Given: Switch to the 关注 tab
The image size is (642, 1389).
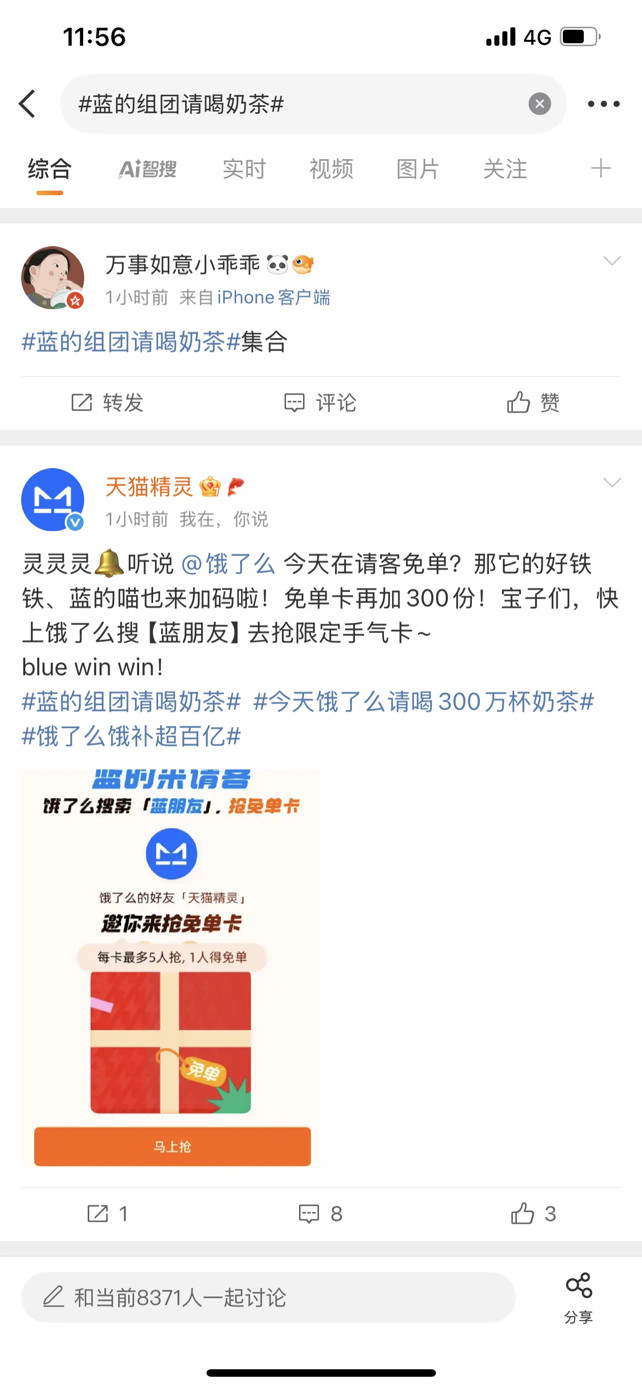Looking at the screenshot, I should (x=505, y=170).
